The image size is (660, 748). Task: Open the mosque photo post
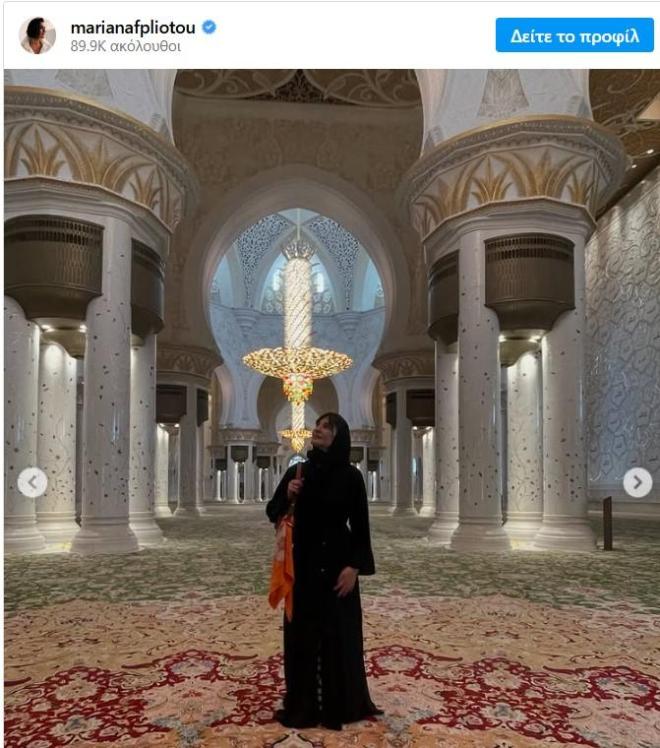pyautogui.click(x=330, y=300)
